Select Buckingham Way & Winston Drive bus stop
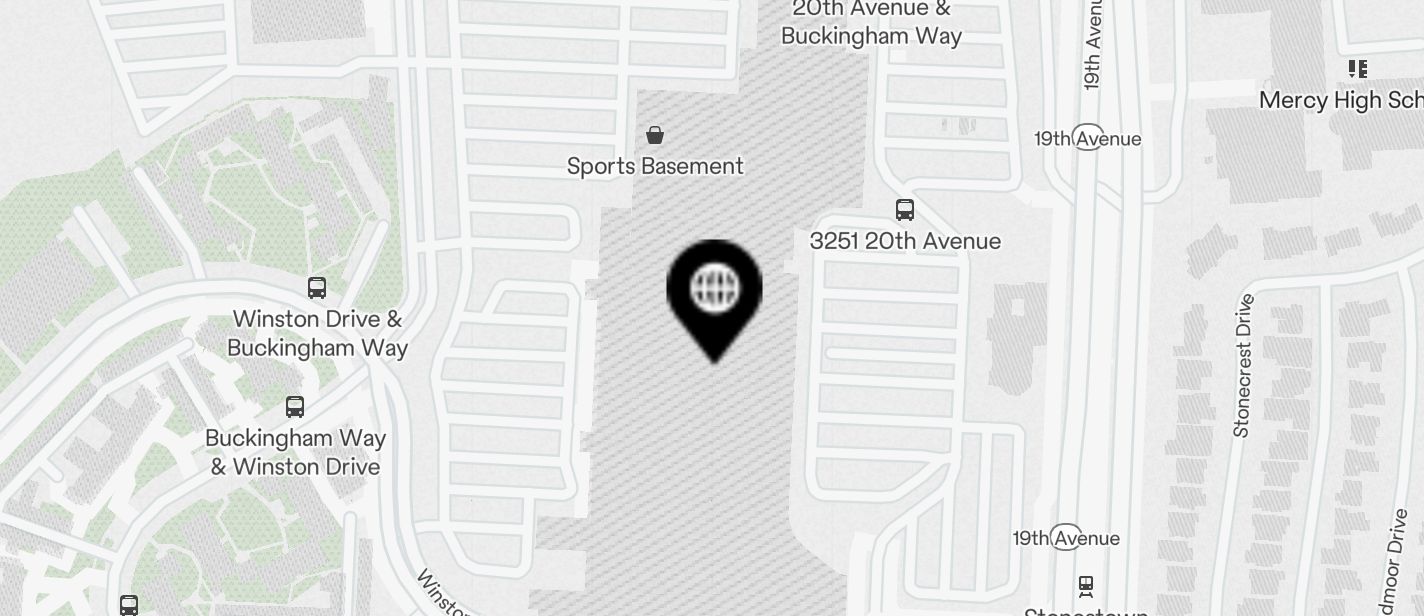1424x616 pixels. pos(295,407)
